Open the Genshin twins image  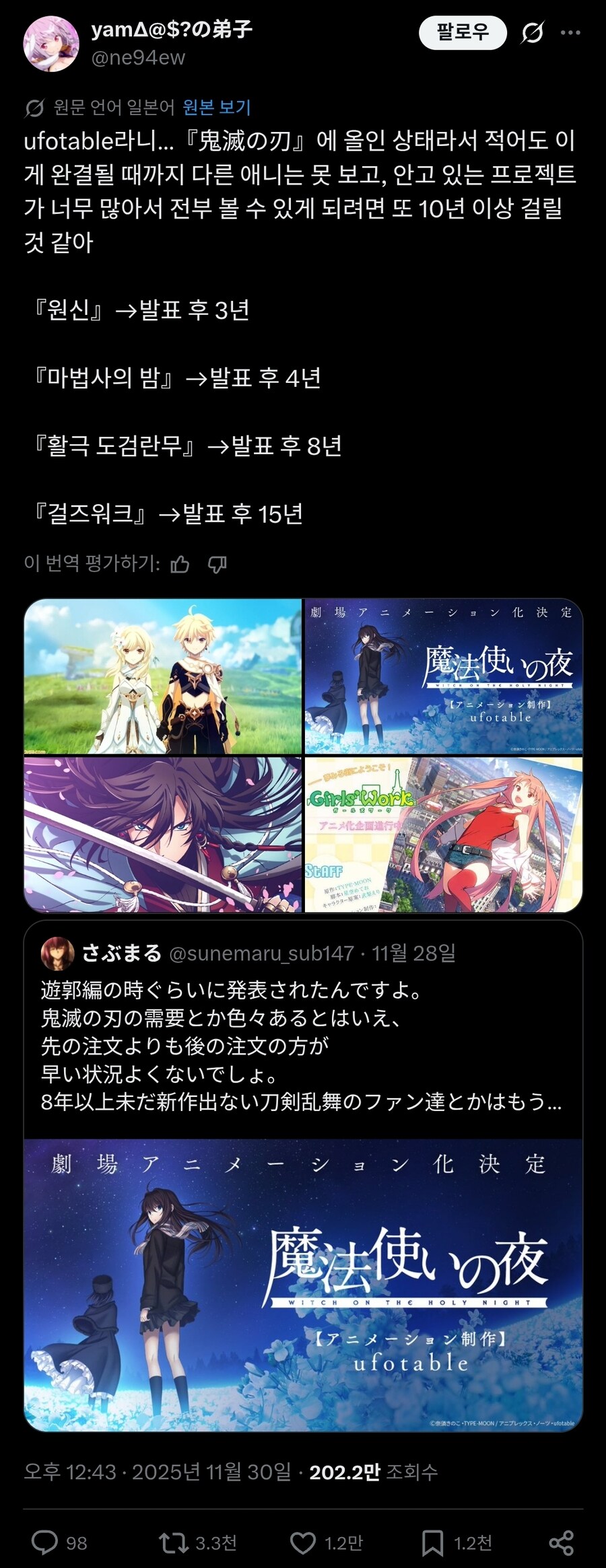[x=163, y=676]
